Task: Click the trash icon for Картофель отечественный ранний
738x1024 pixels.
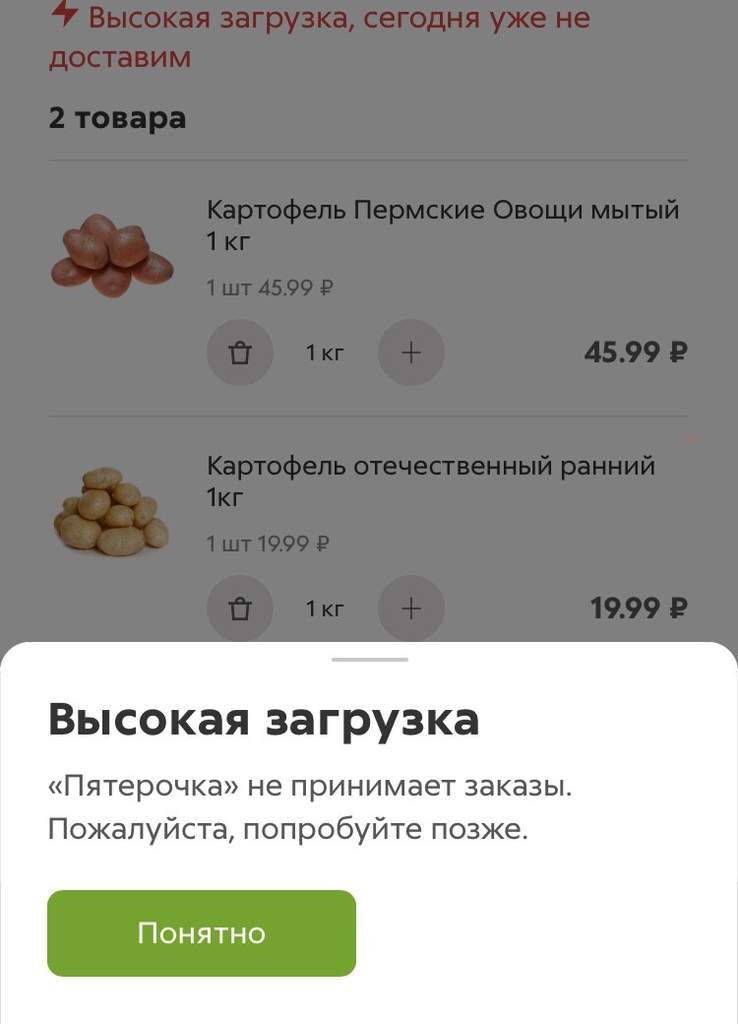Action: click(x=240, y=608)
